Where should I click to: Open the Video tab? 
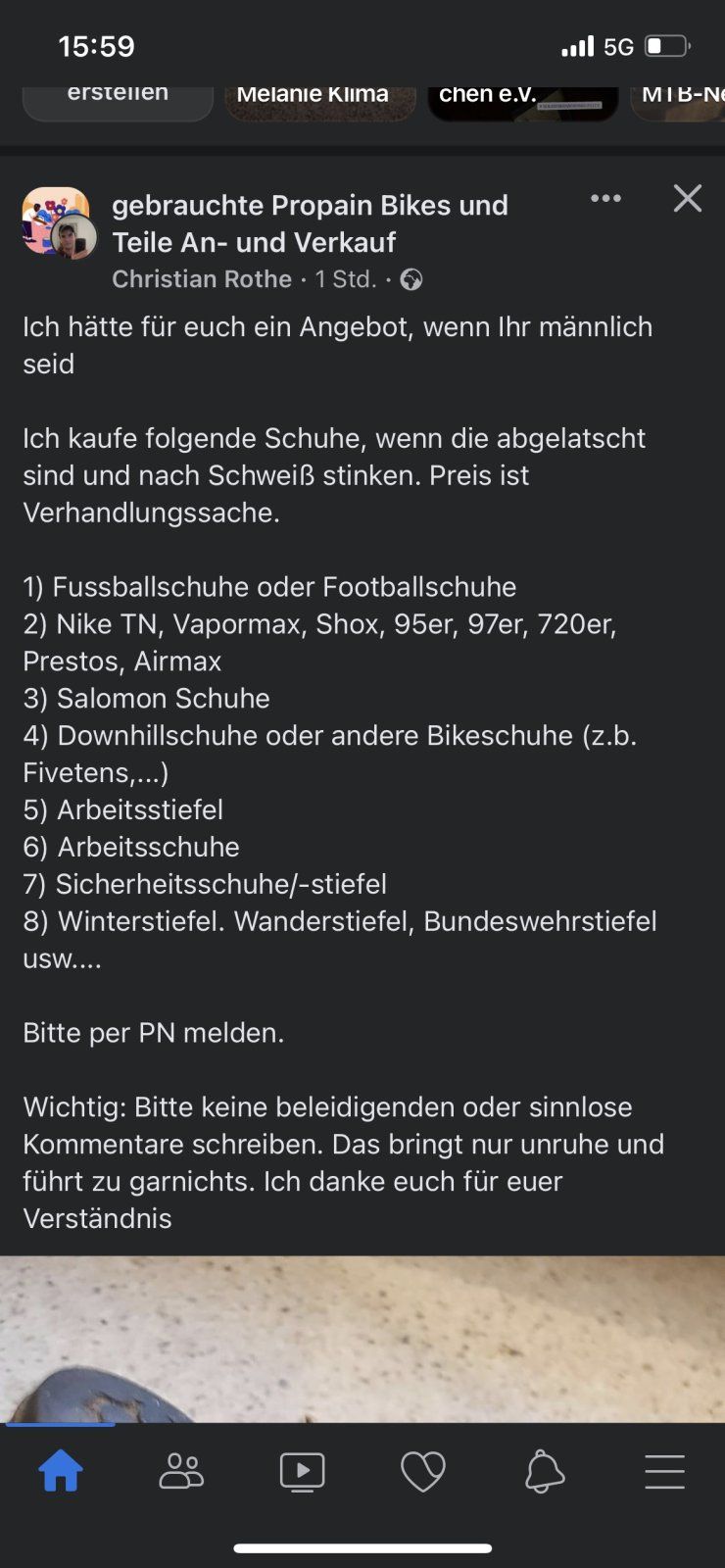coord(302,1471)
